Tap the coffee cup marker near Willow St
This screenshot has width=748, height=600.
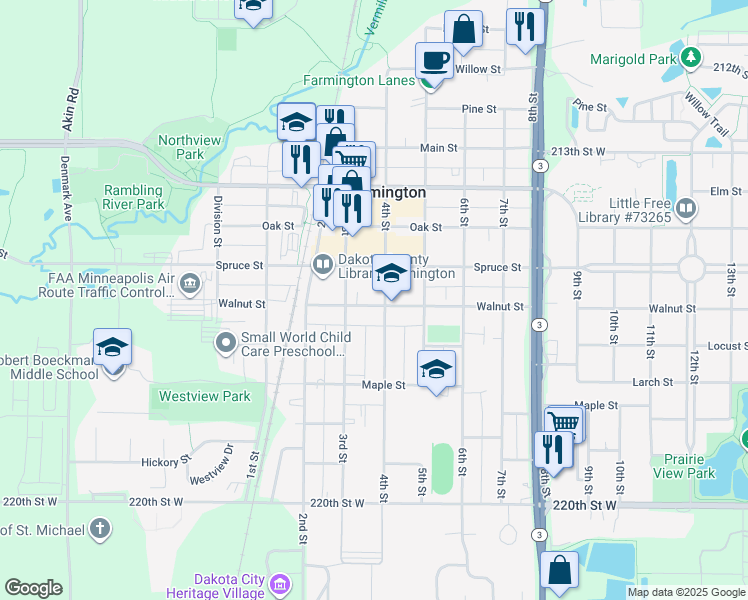434,63
